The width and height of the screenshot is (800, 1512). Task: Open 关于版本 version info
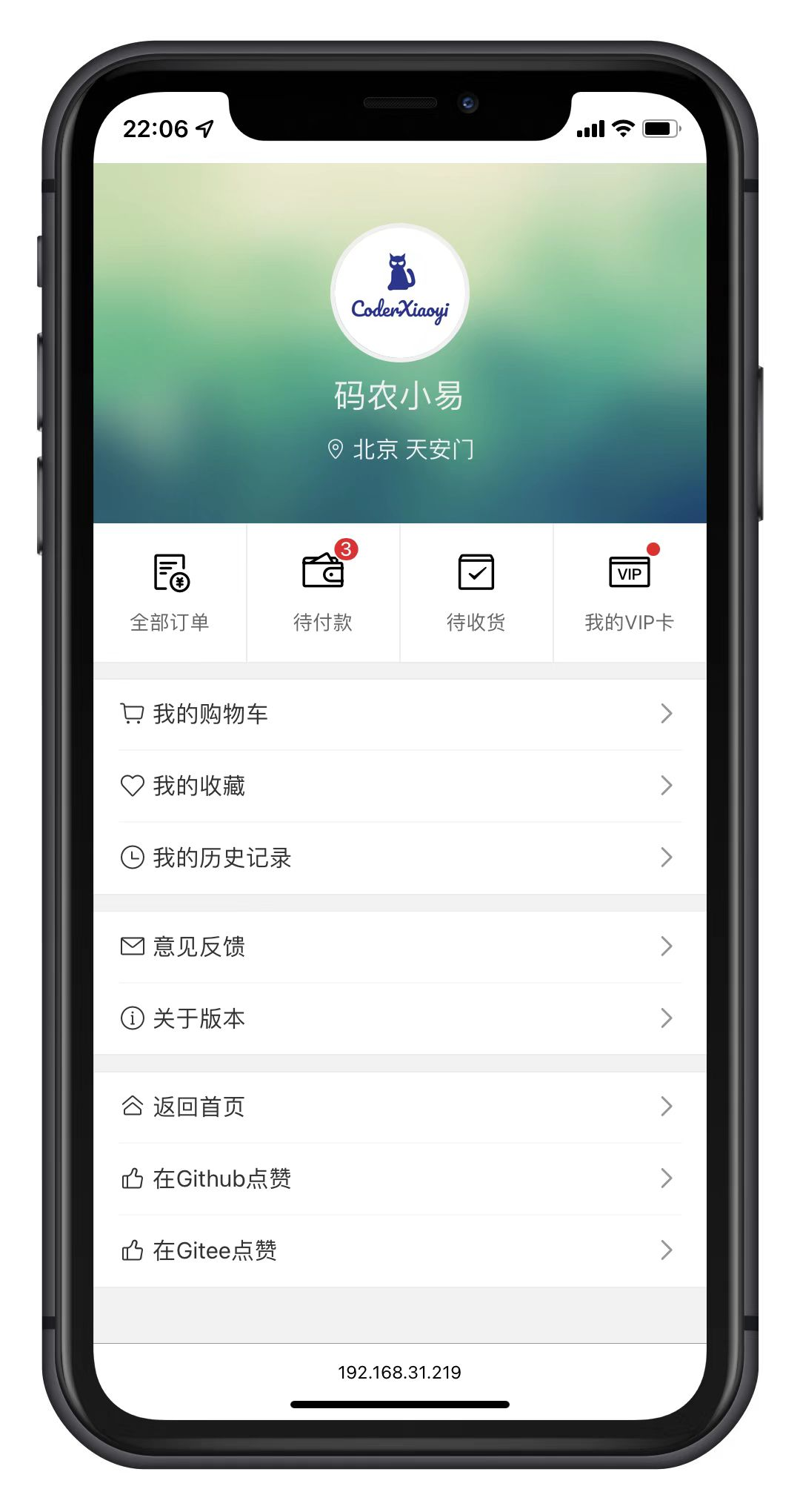400,1018
